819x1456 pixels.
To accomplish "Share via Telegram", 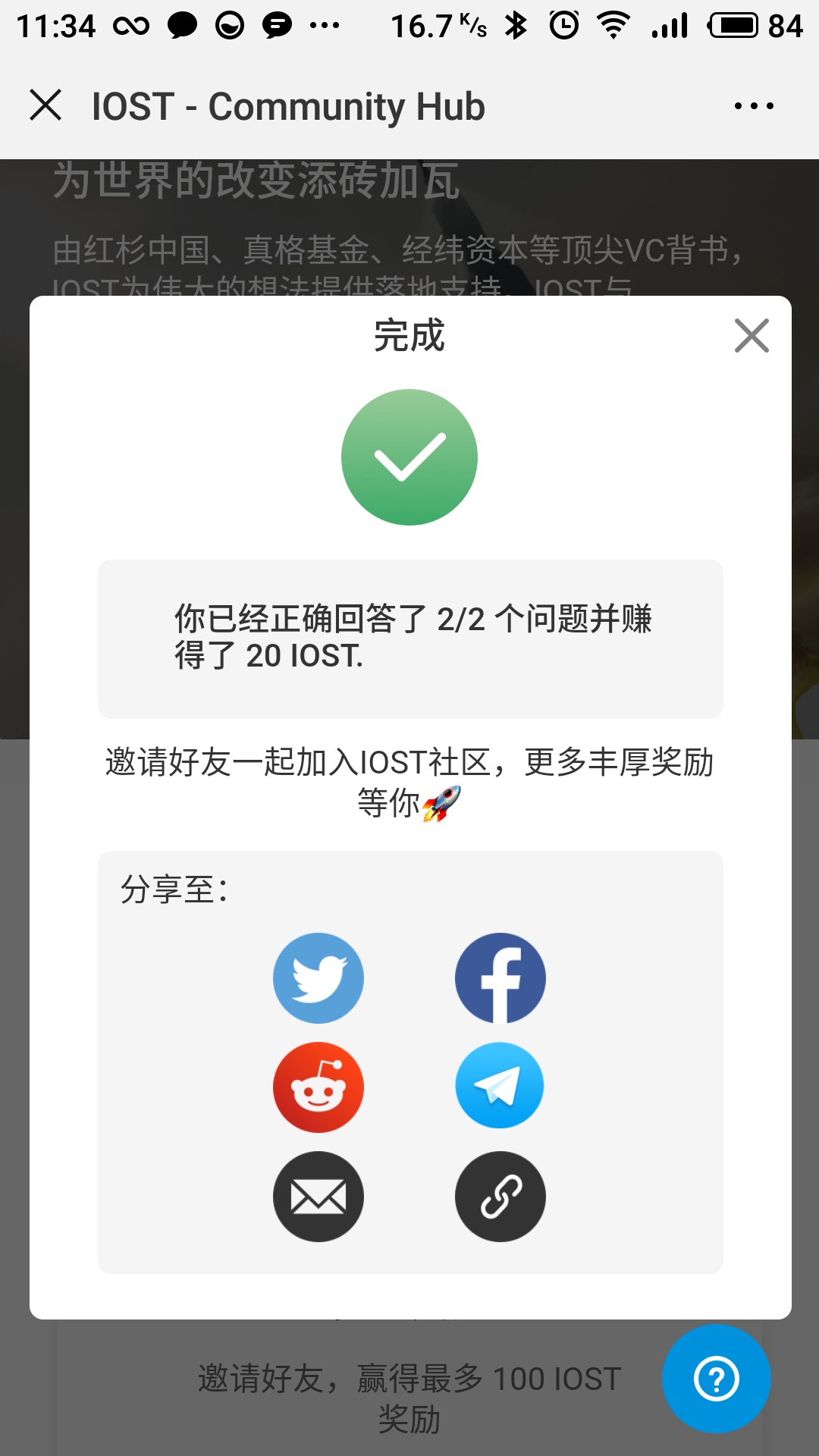I will [x=500, y=1086].
